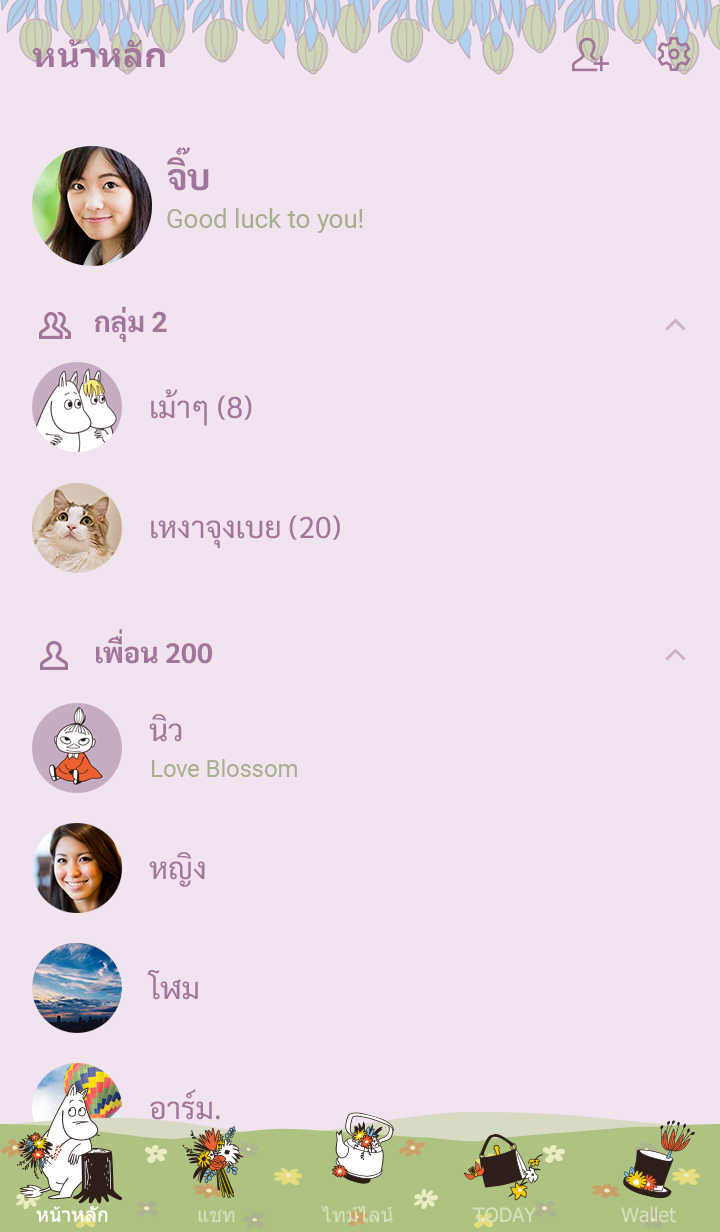This screenshot has height=1232, width=720.
Task: Select friend หญิง from the list
Action: pos(177,868)
